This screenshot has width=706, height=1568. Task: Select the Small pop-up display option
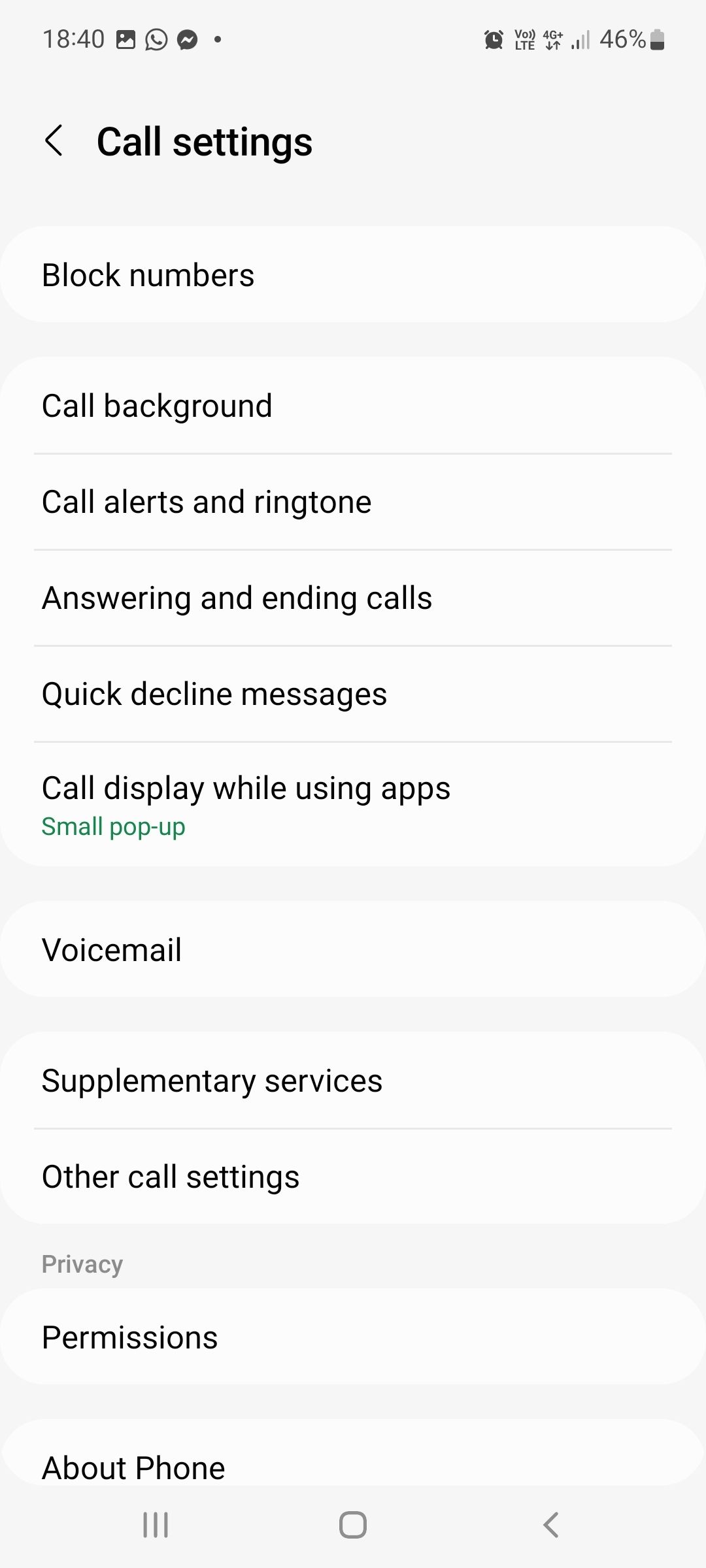coord(113,826)
